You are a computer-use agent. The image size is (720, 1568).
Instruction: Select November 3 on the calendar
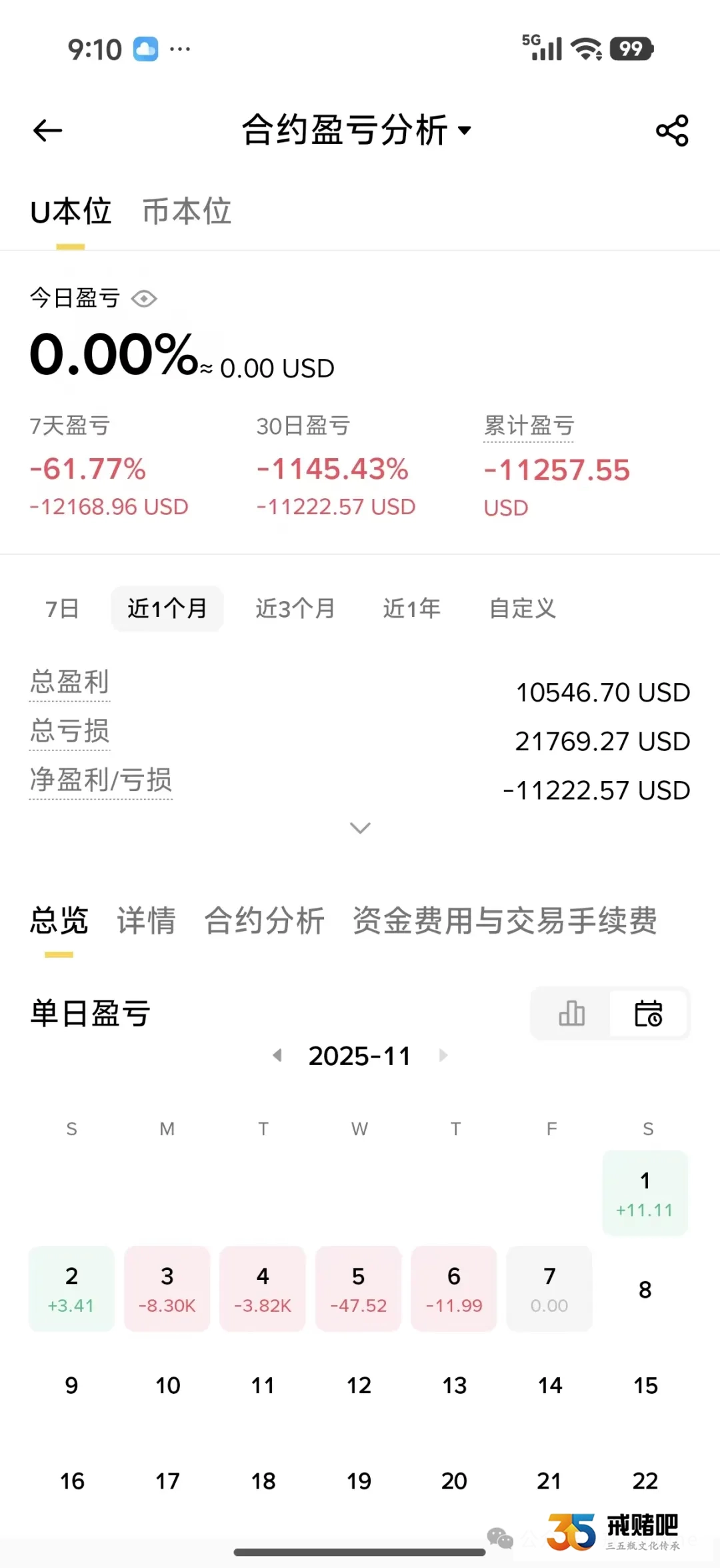(x=167, y=1289)
